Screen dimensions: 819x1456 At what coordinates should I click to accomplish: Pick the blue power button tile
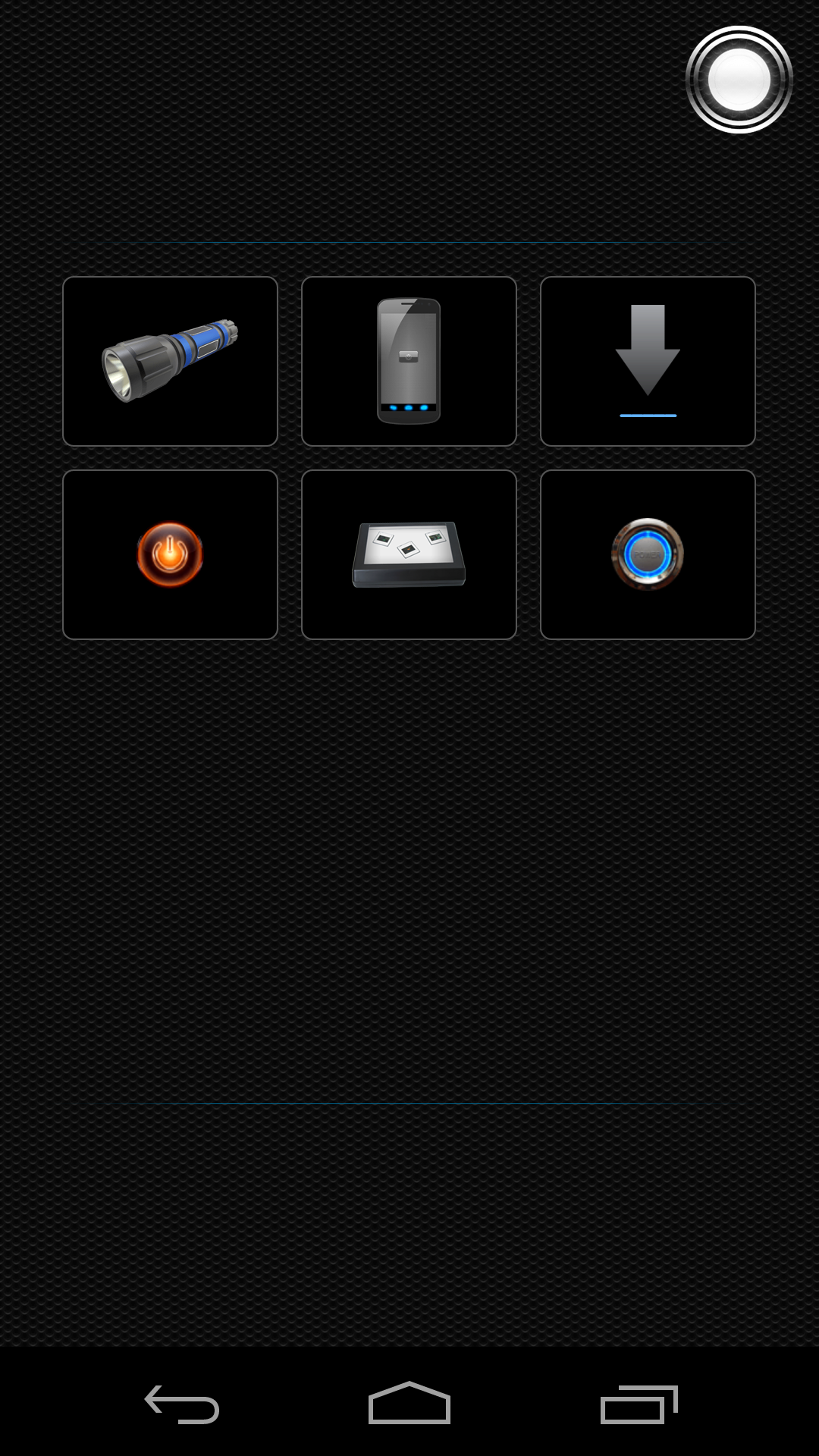pos(648,554)
